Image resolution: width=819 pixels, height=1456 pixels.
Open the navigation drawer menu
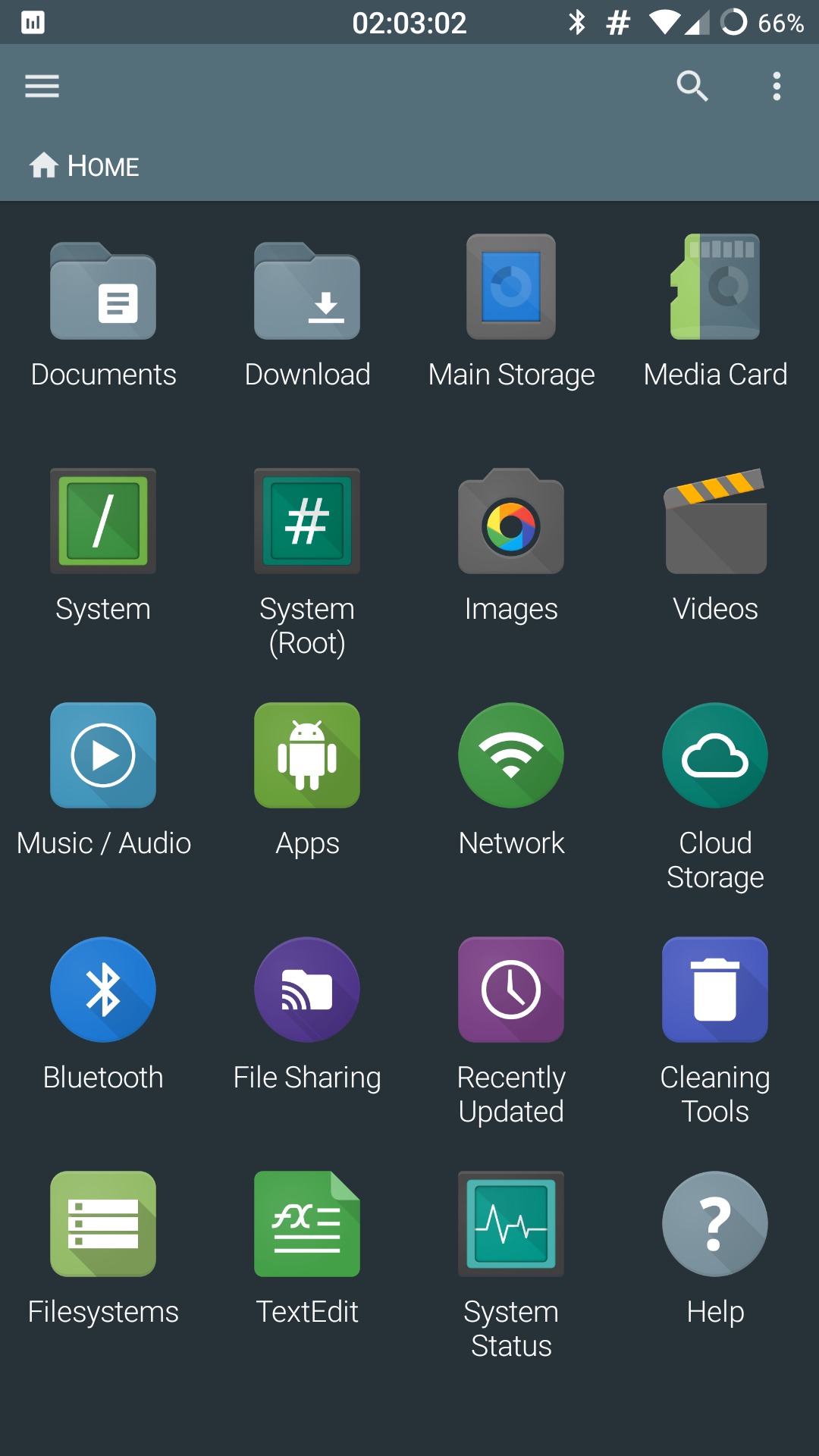coord(42,86)
